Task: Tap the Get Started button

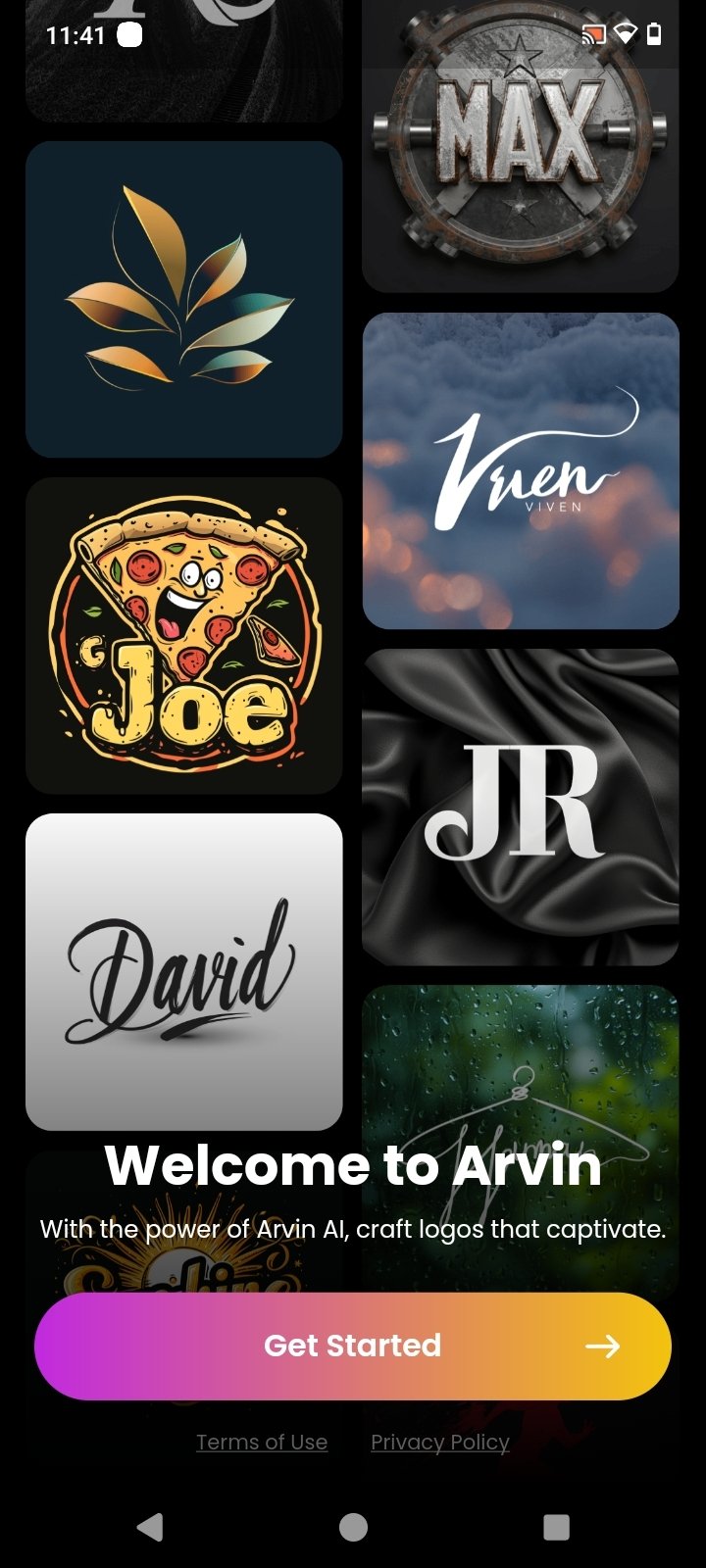Action: (x=353, y=1346)
